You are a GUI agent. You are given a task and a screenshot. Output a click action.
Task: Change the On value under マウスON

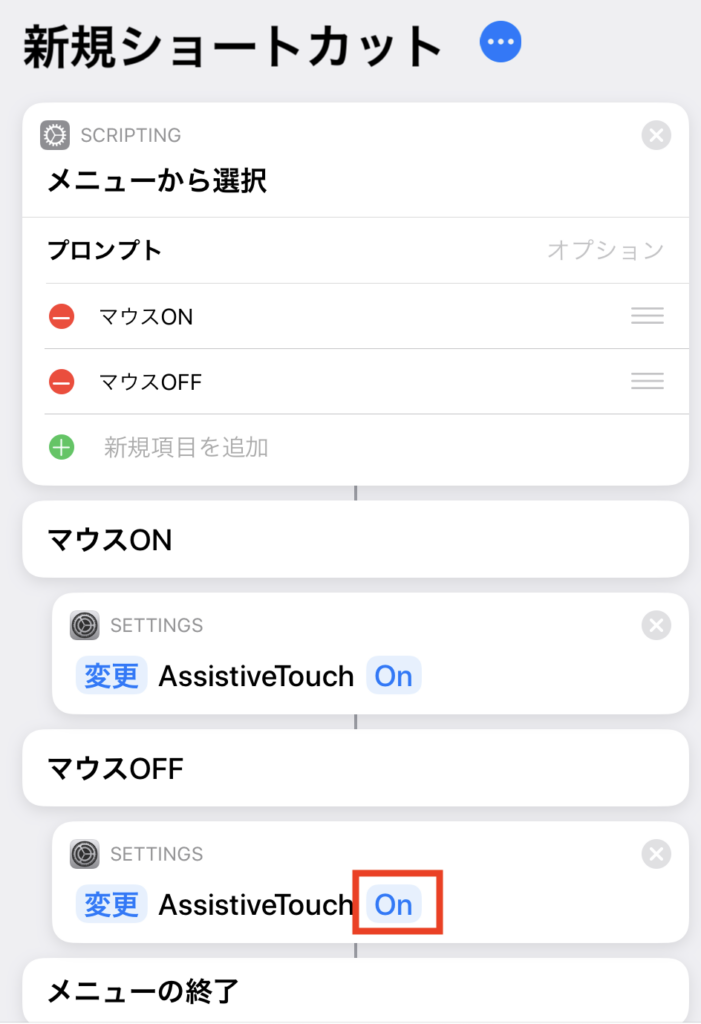click(x=393, y=677)
